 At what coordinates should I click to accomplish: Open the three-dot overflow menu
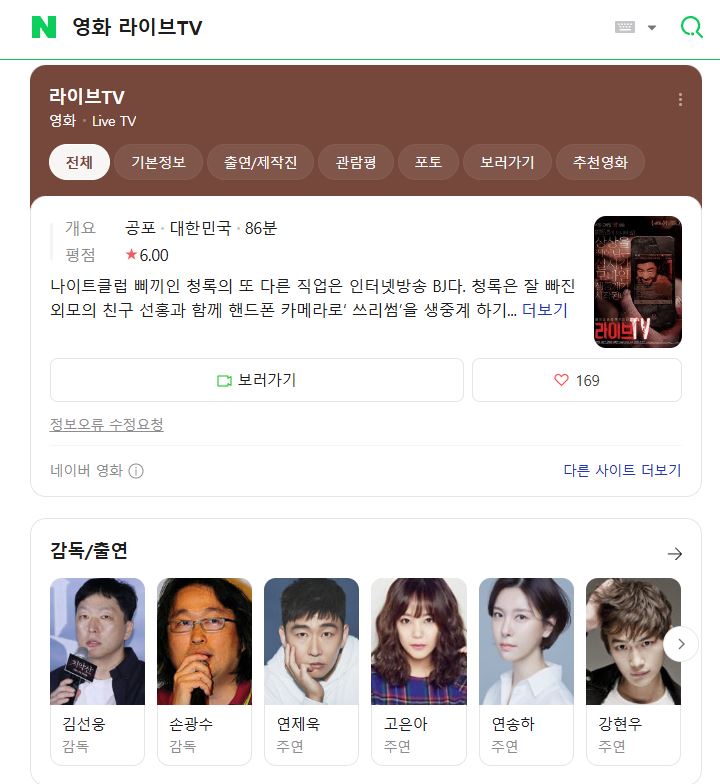680,100
